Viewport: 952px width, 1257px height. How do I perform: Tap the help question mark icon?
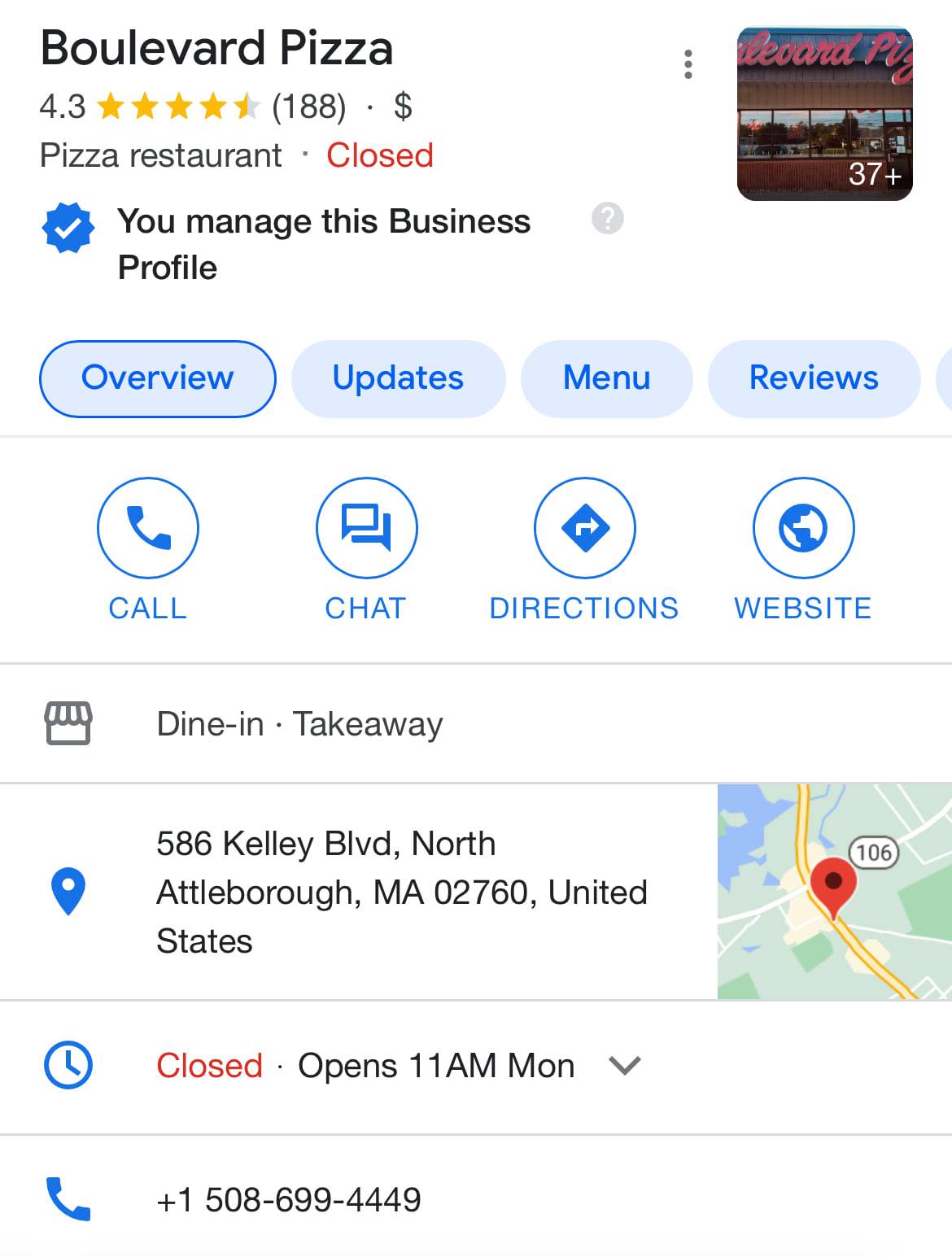pos(607,219)
